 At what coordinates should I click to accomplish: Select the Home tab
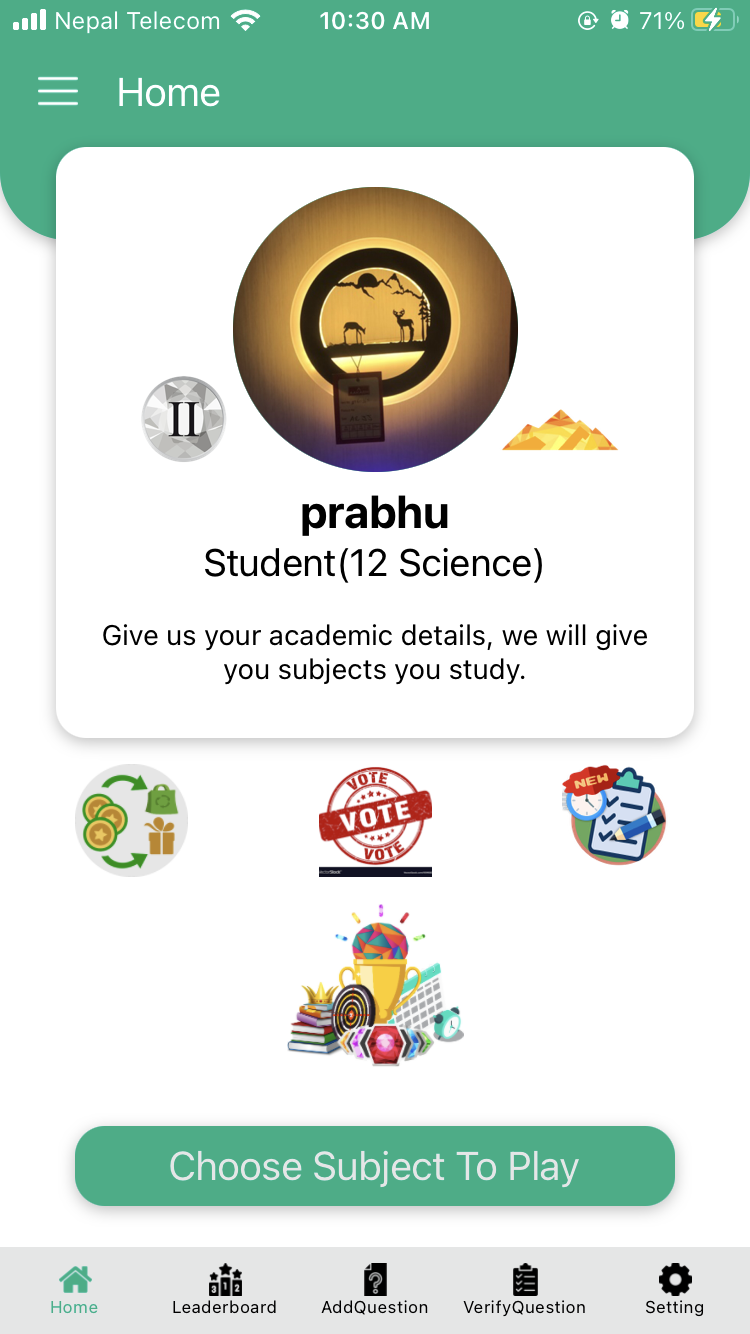click(x=75, y=1290)
